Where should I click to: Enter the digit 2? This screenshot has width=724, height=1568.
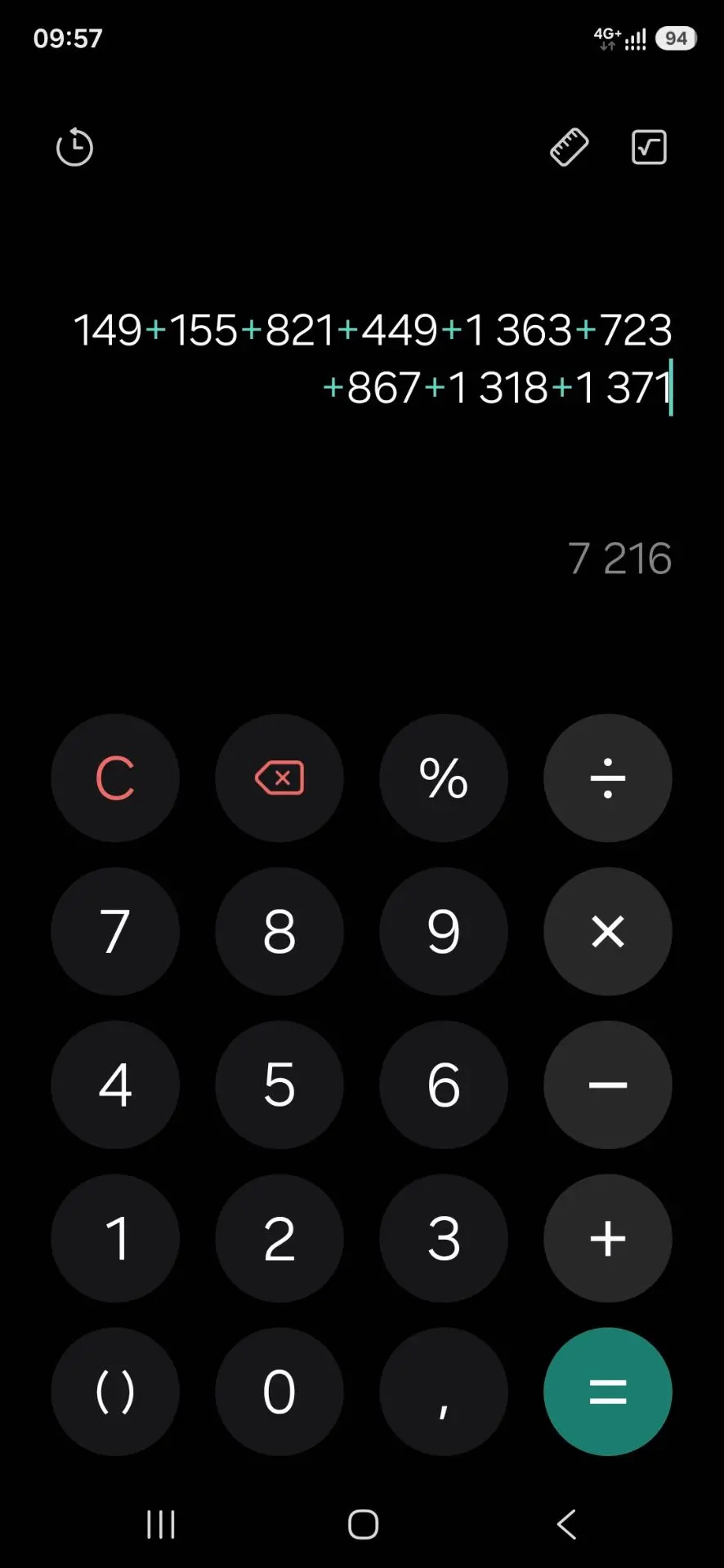point(279,1239)
